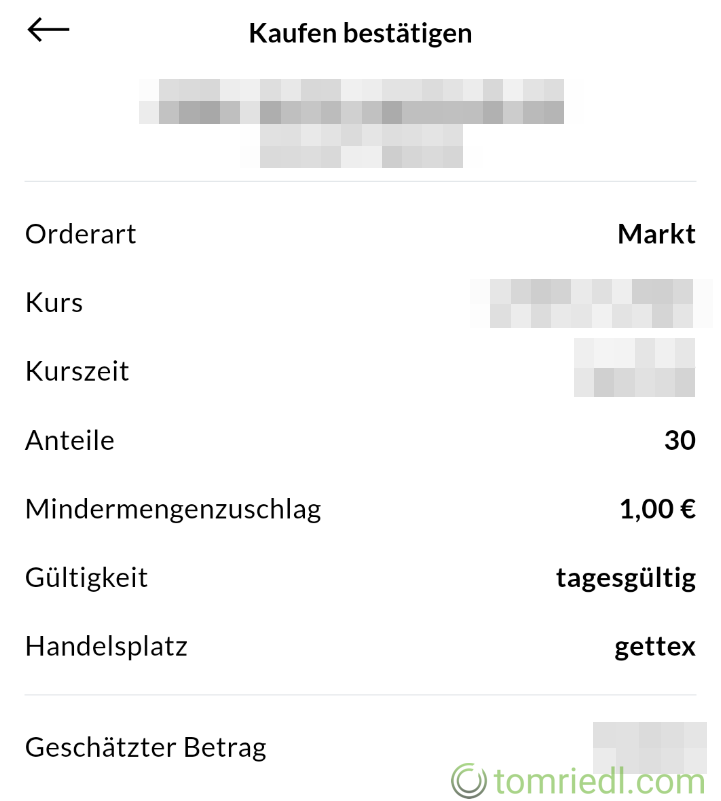Click the Kurs label on the left
721x801 pixels.
tap(53, 302)
